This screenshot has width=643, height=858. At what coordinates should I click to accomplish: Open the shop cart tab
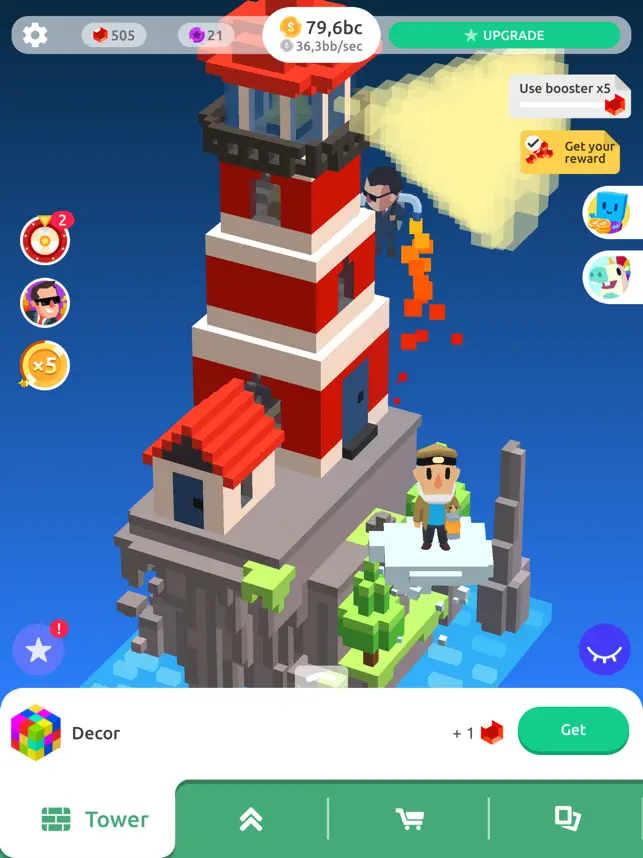409,819
